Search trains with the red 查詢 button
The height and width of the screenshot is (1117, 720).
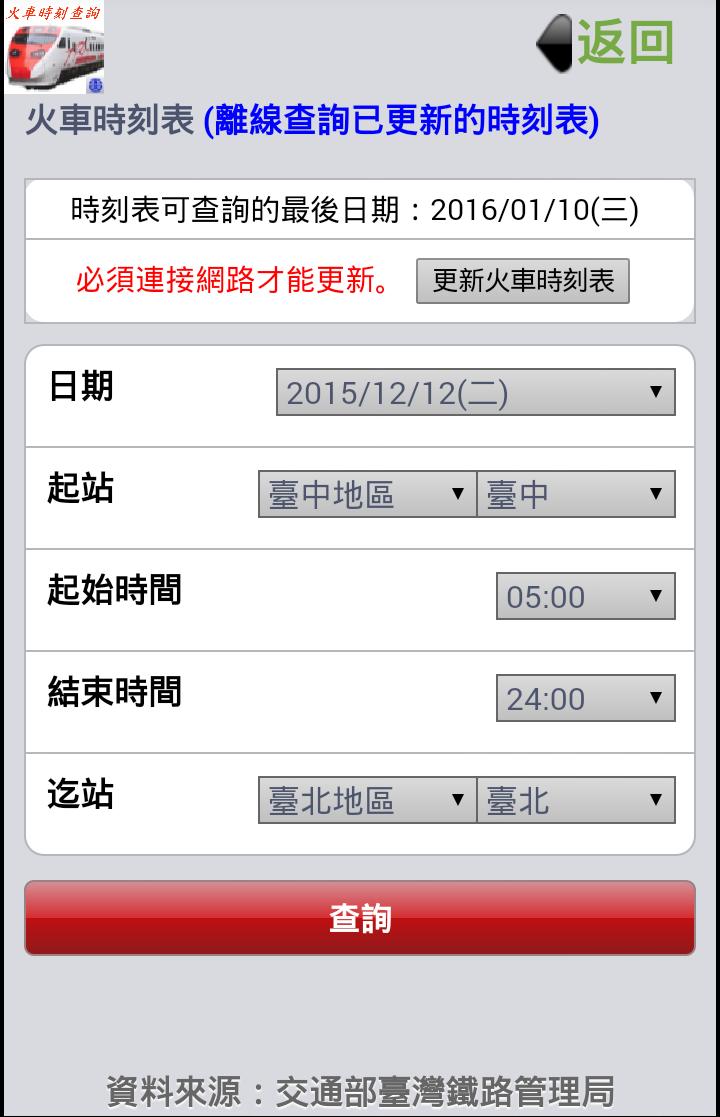click(x=360, y=918)
